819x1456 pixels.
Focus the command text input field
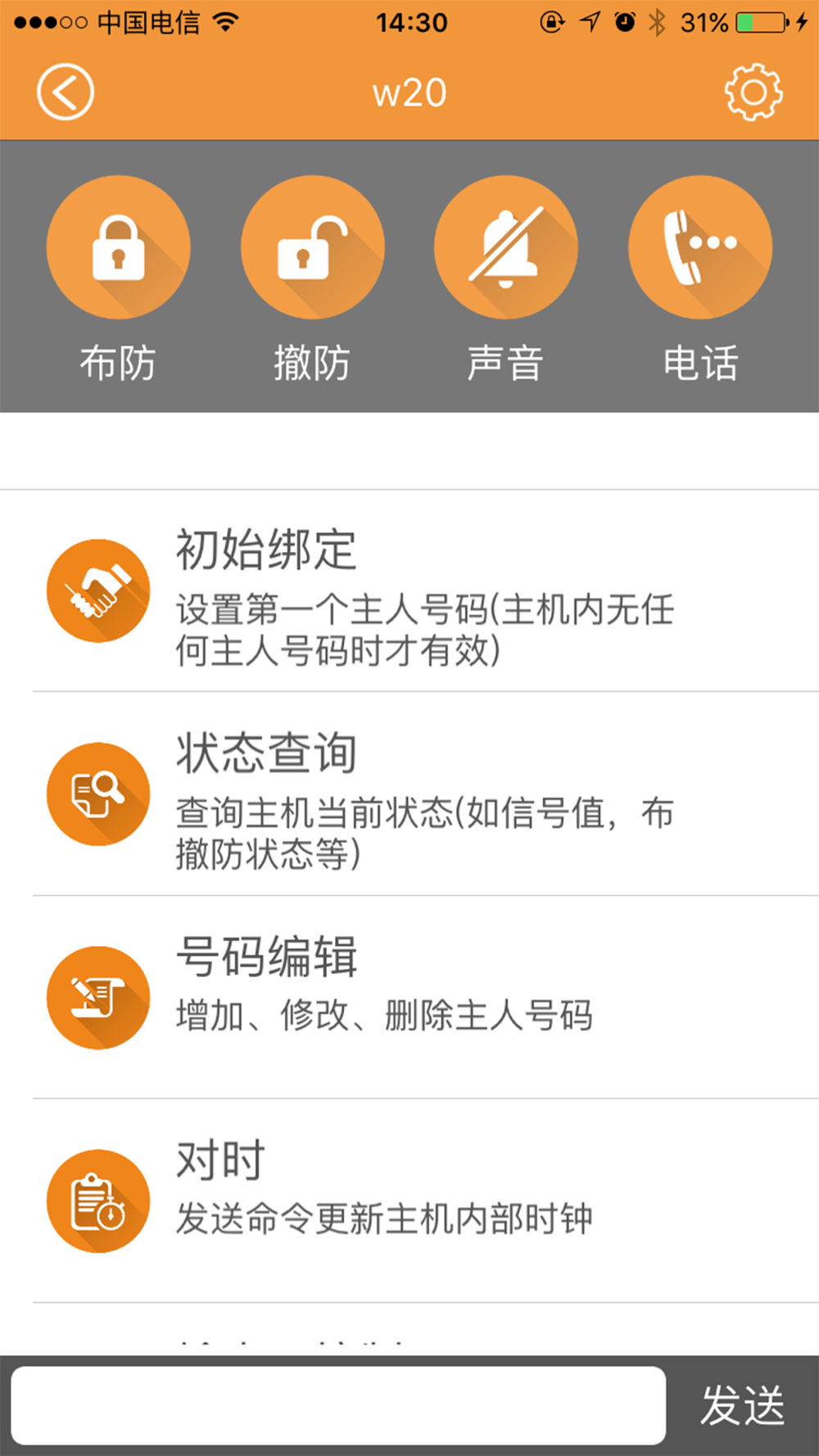click(338, 1405)
